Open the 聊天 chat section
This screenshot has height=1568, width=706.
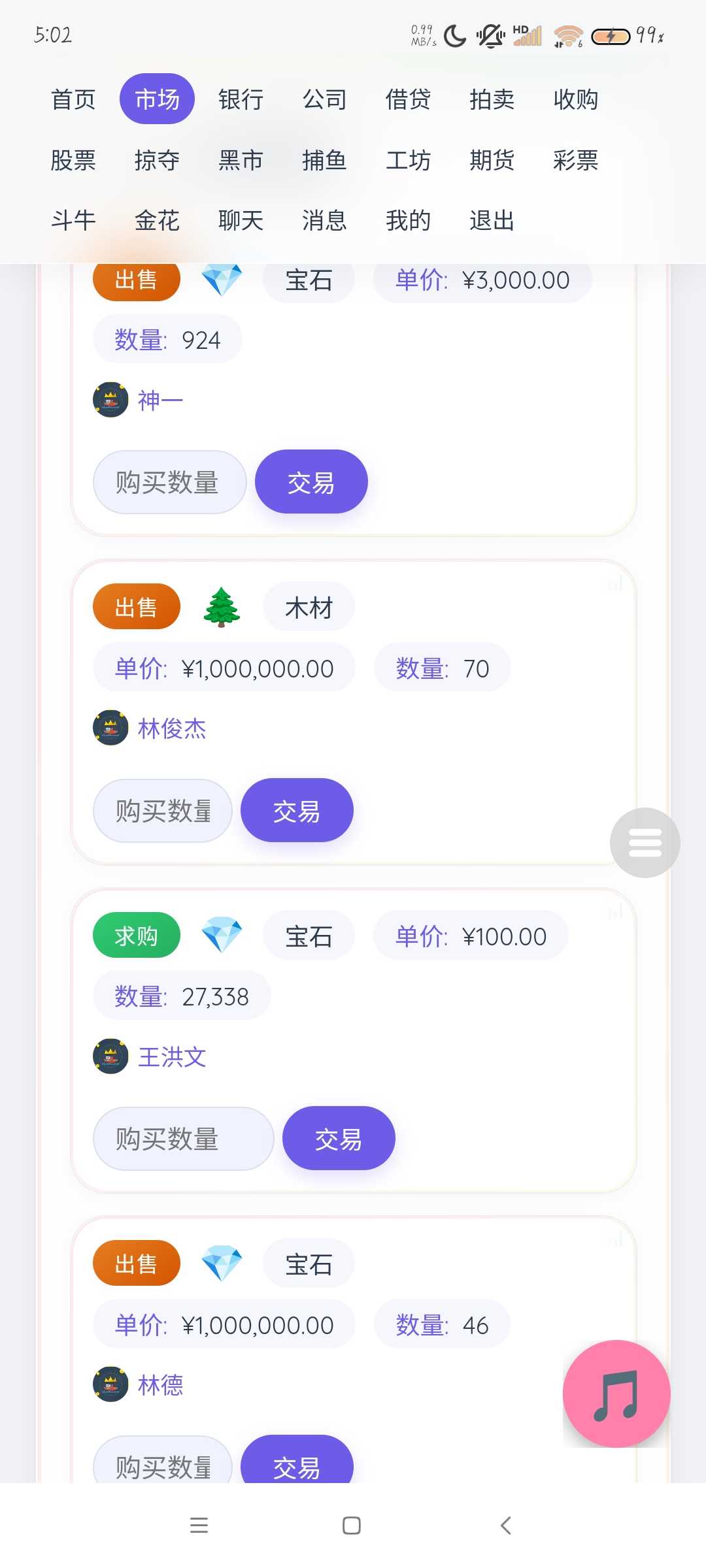[241, 221]
